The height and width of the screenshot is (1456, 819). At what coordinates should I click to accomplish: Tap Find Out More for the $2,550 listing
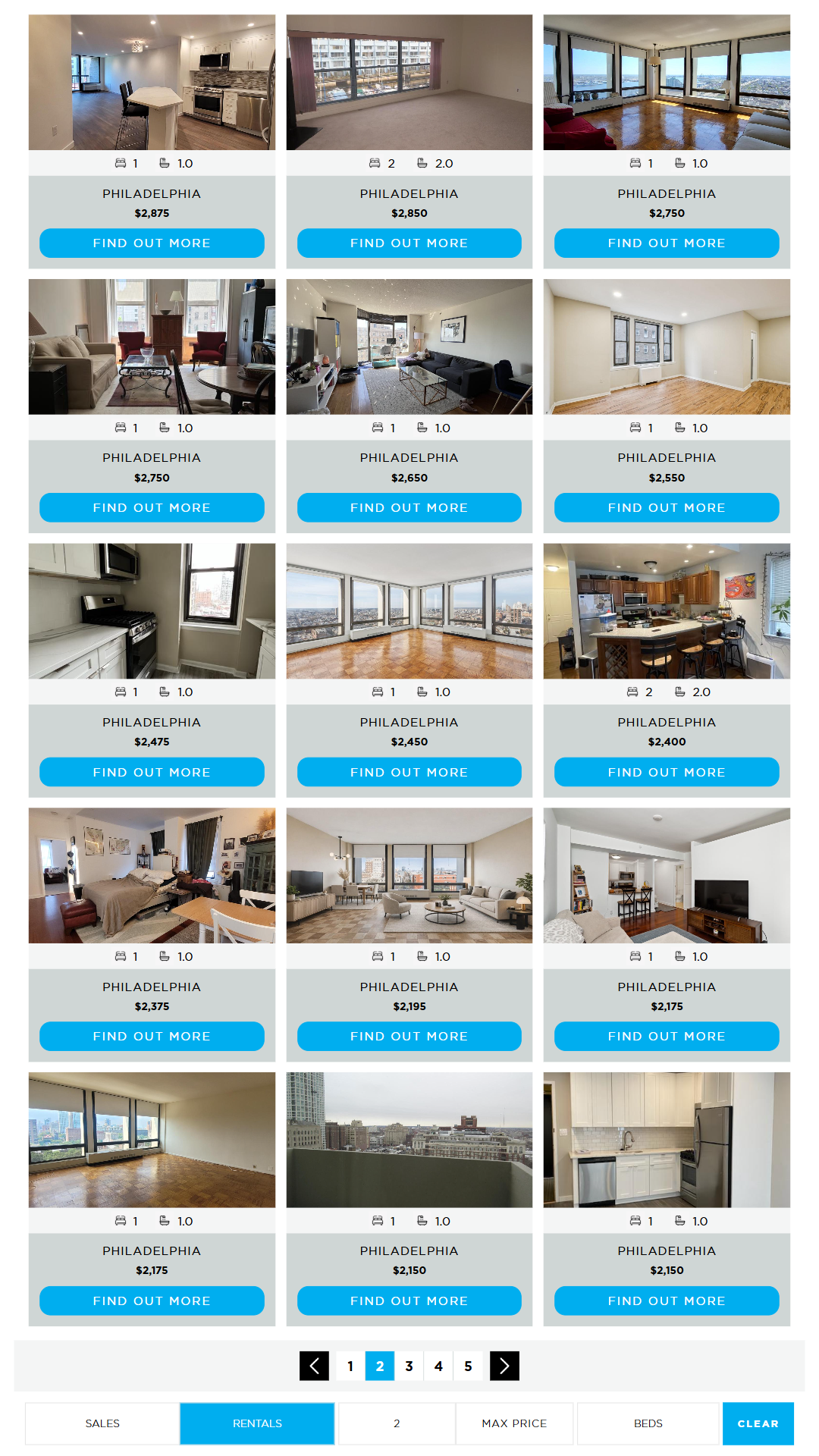pyautogui.click(x=667, y=507)
